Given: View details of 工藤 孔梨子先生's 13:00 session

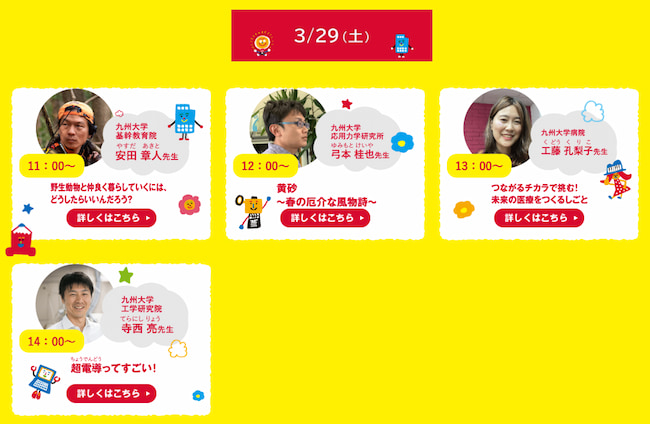Looking at the screenshot, I should 539,218.
